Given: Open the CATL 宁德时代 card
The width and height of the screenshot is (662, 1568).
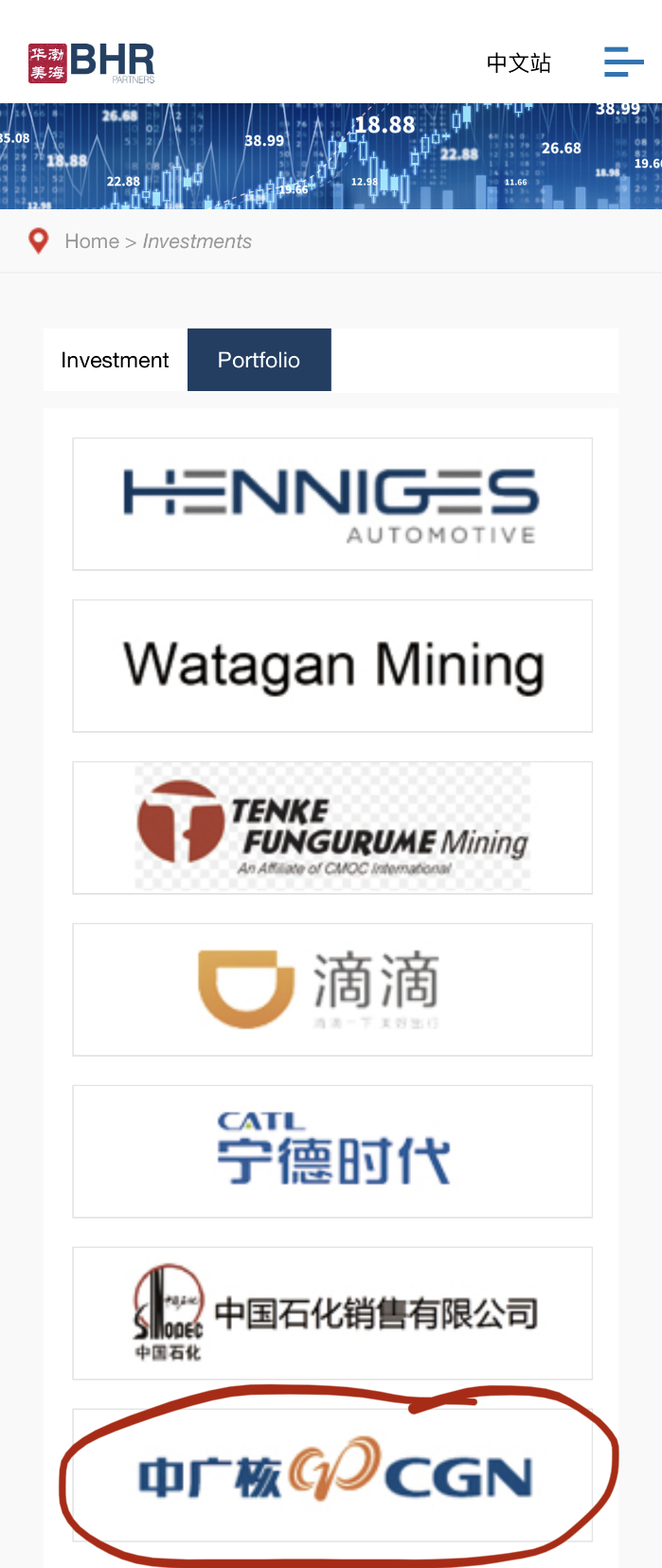Looking at the screenshot, I should click(x=331, y=1151).
